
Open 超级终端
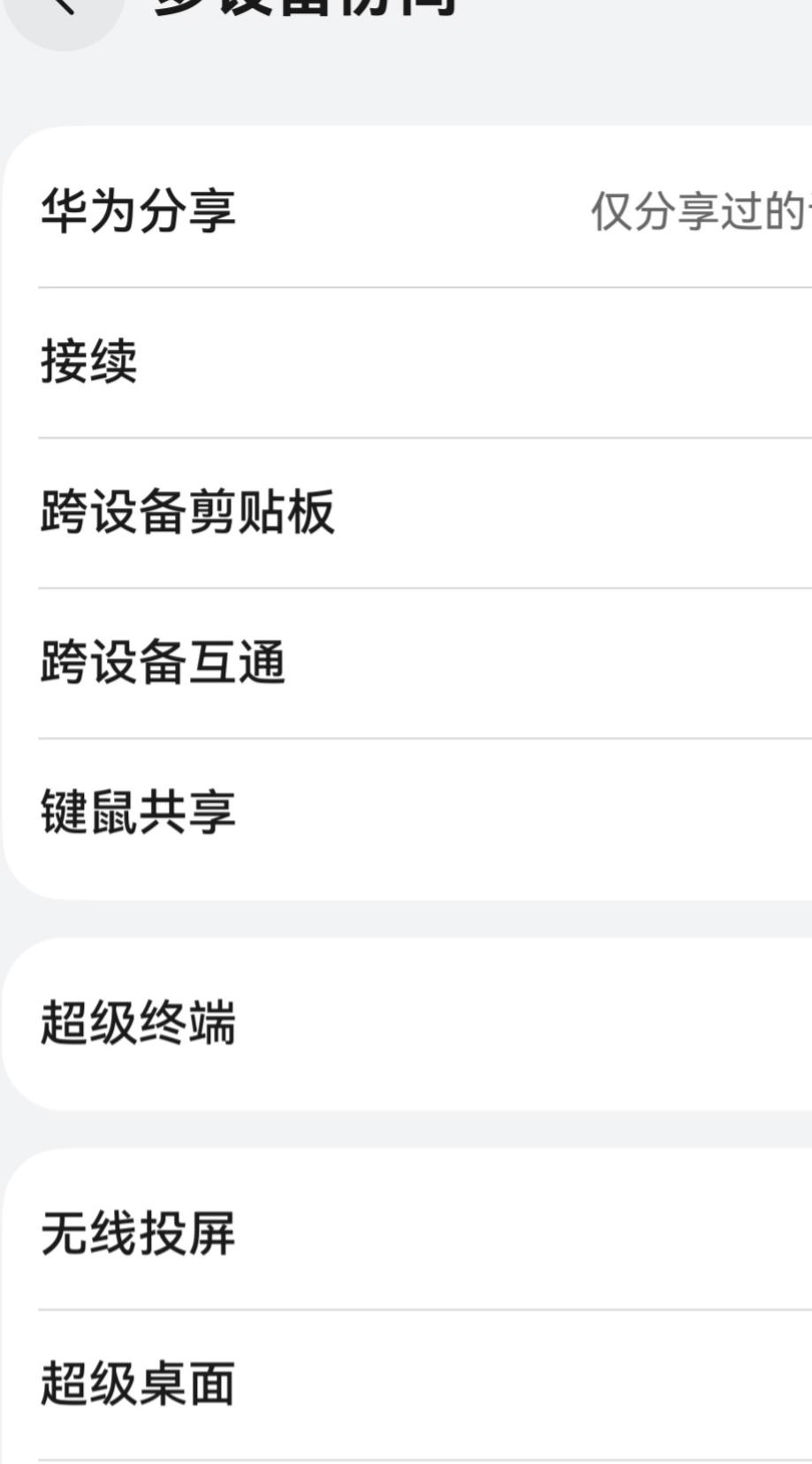coord(407,1023)
